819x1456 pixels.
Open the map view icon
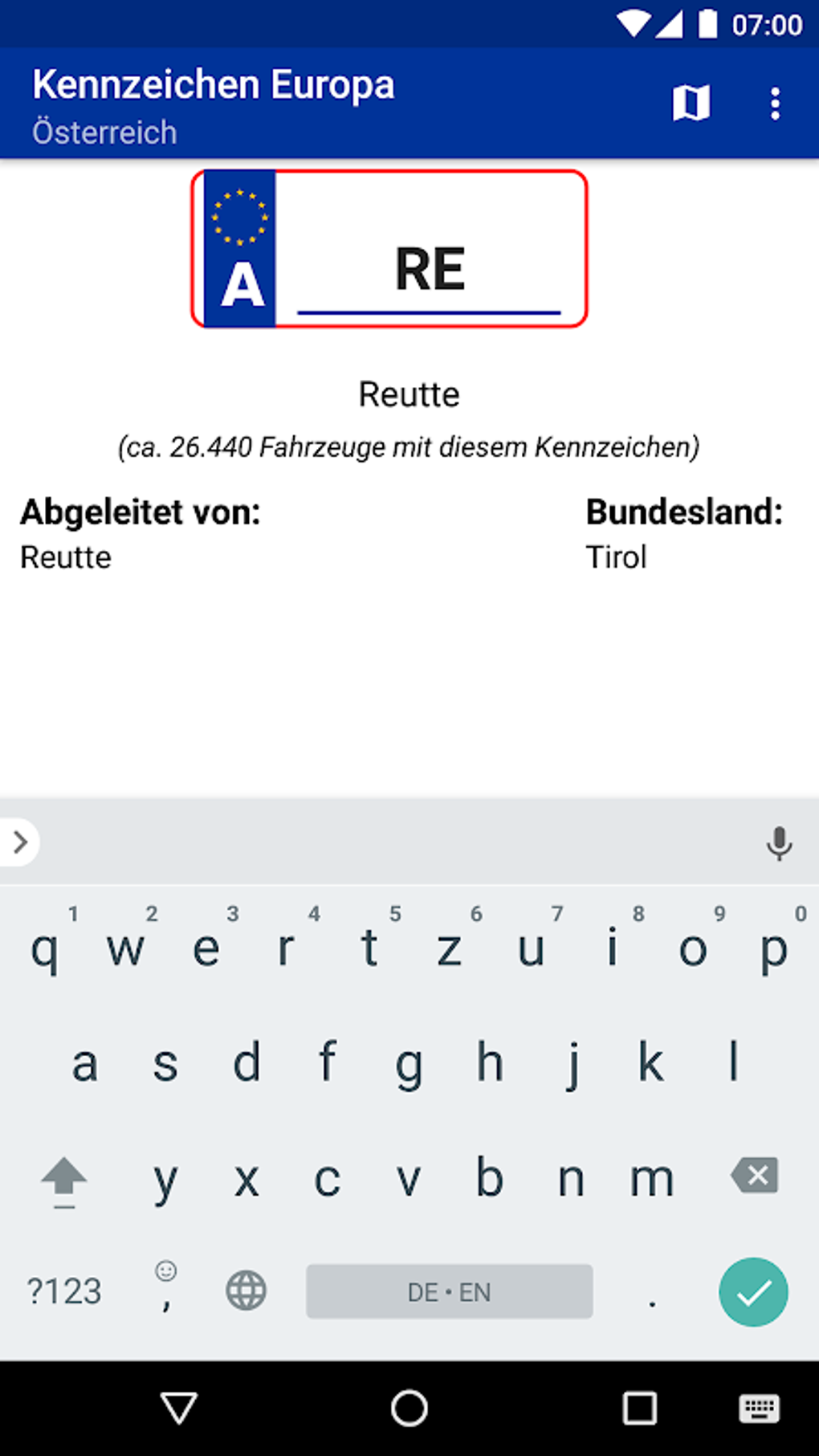pyautogui.click(x=692, y=103)
